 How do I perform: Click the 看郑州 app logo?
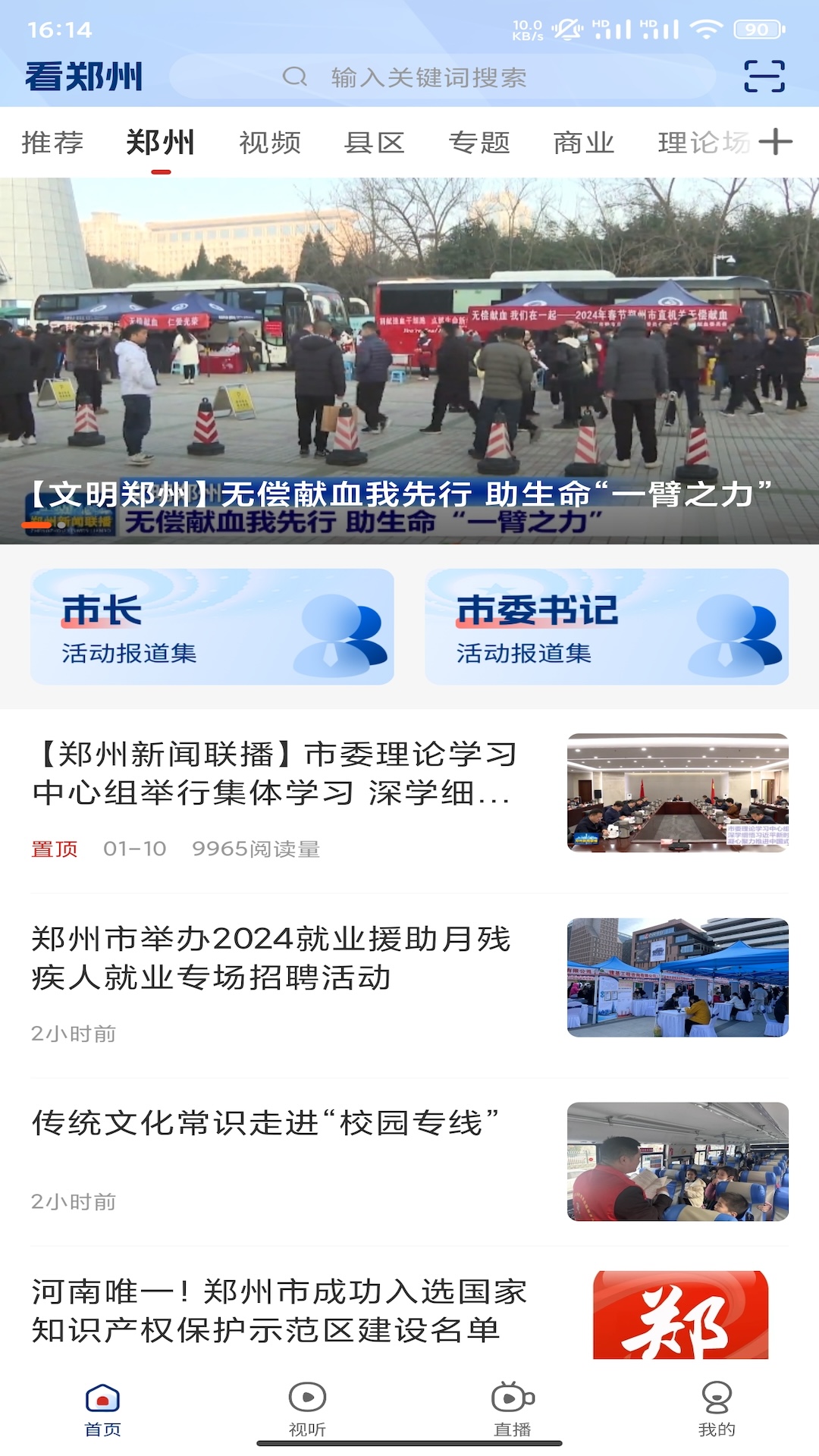(83, 76)
